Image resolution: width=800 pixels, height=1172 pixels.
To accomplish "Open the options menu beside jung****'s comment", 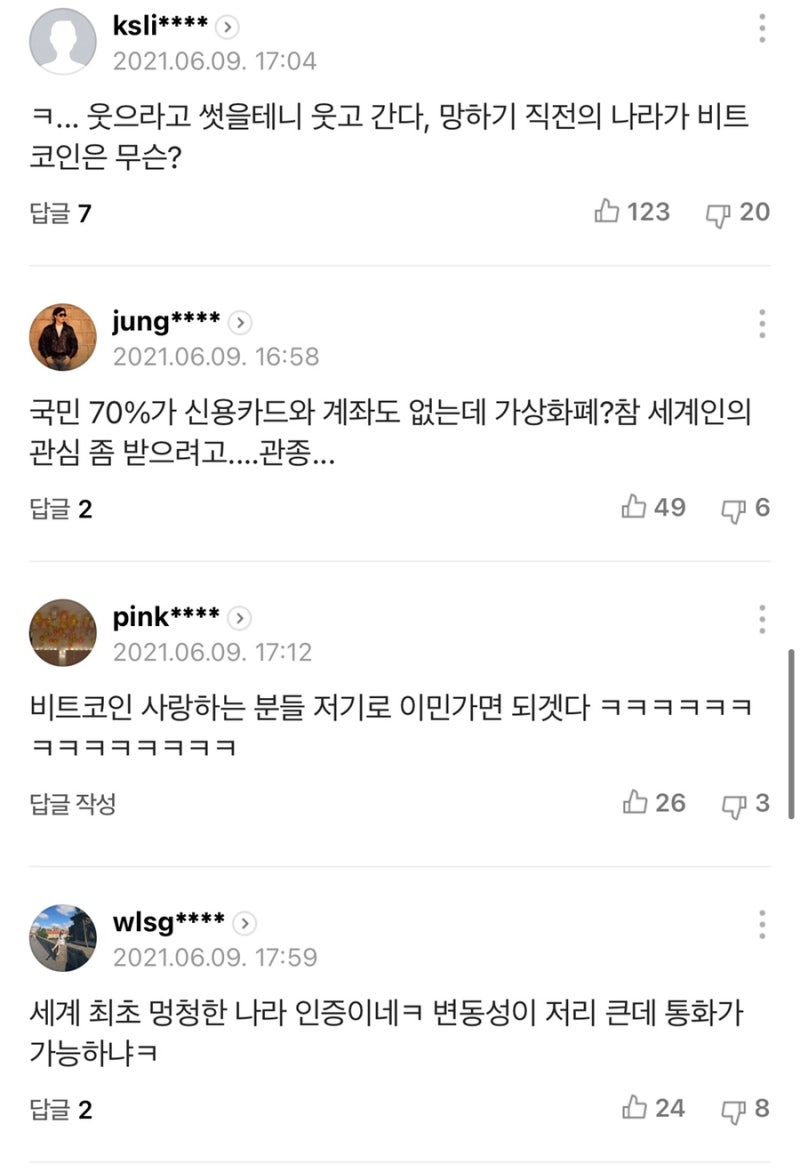I will (764, 323).
